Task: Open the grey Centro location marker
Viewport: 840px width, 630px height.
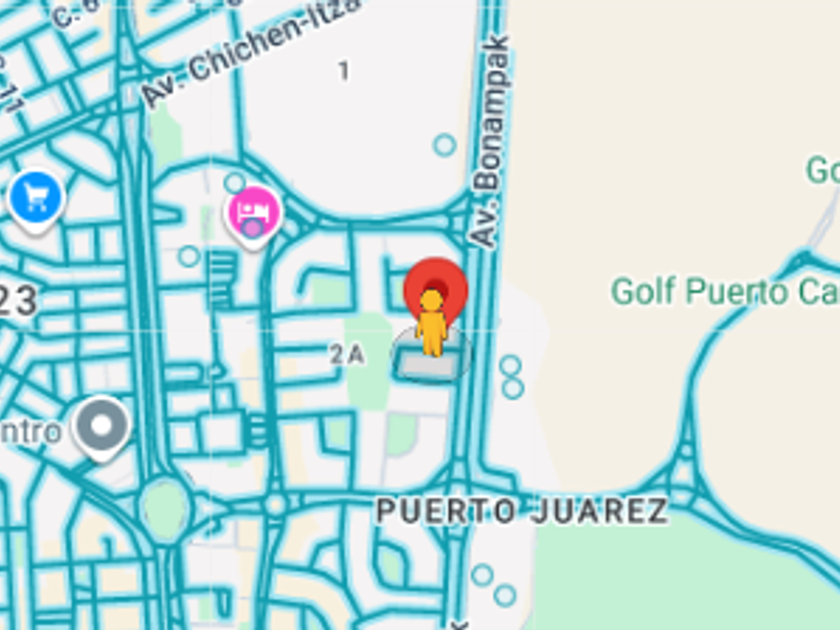Action: click(x=103, y=425)
